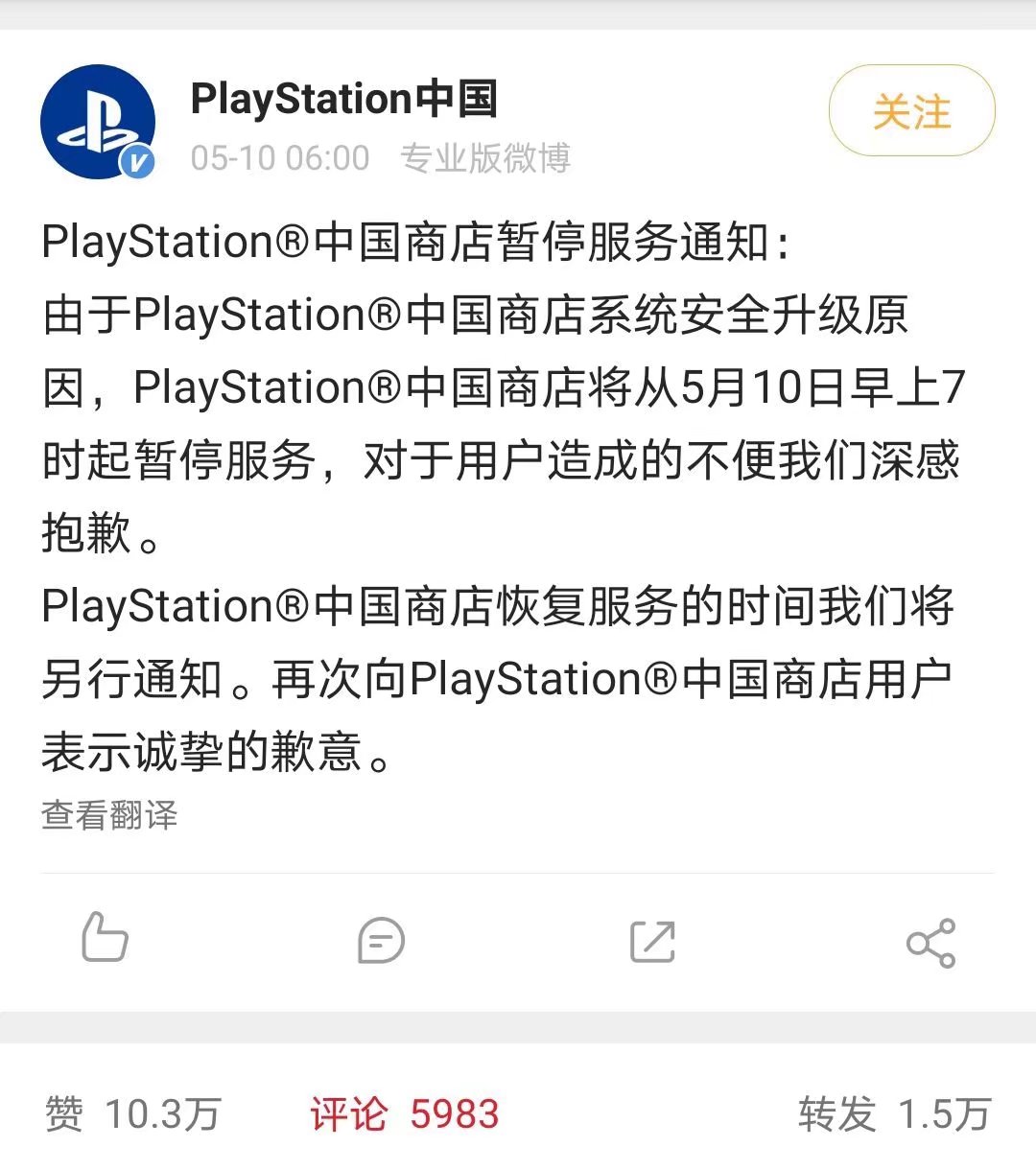Open PlayStation中国 profile avatar
1036x1170 pixels.
click(98, 122)
